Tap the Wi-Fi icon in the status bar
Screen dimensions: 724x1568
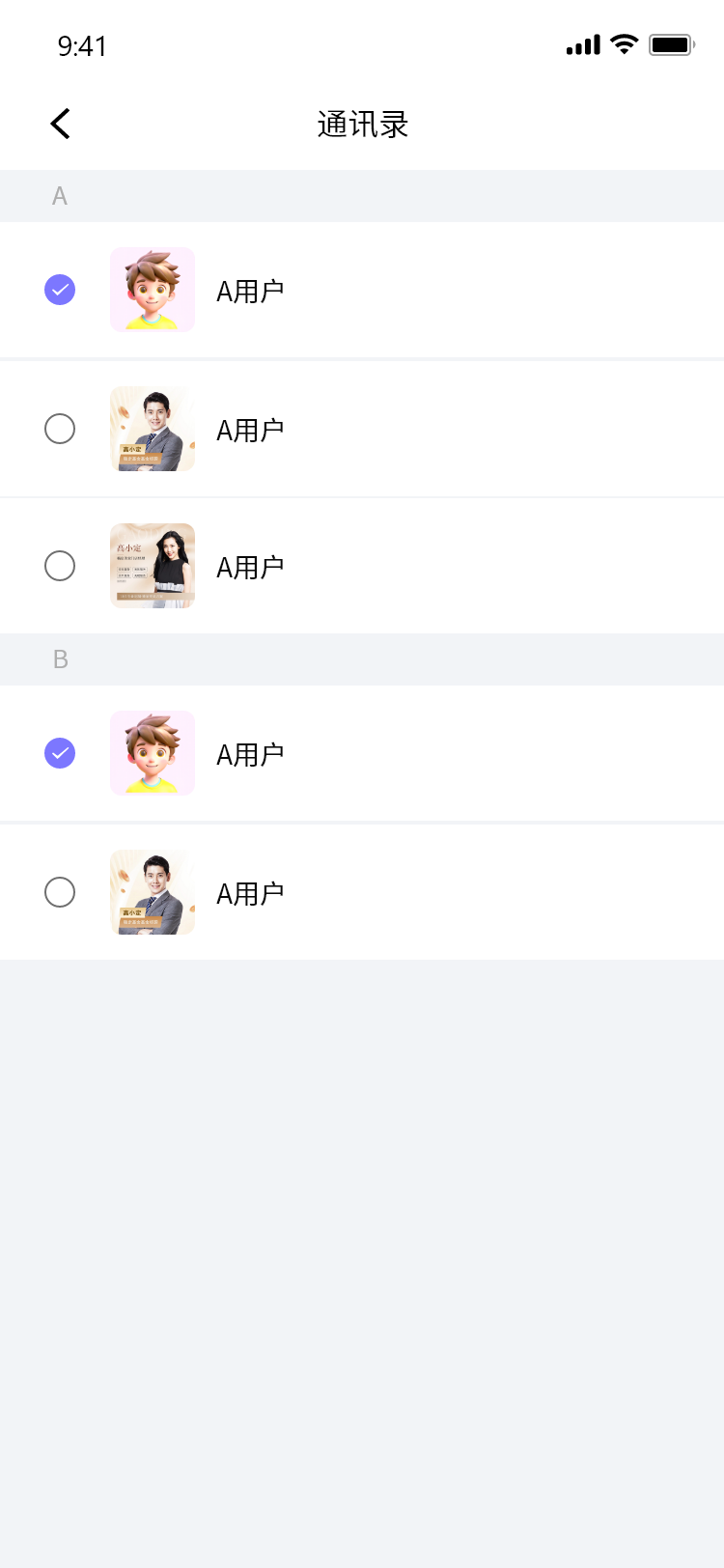click(x=623, y=43)
